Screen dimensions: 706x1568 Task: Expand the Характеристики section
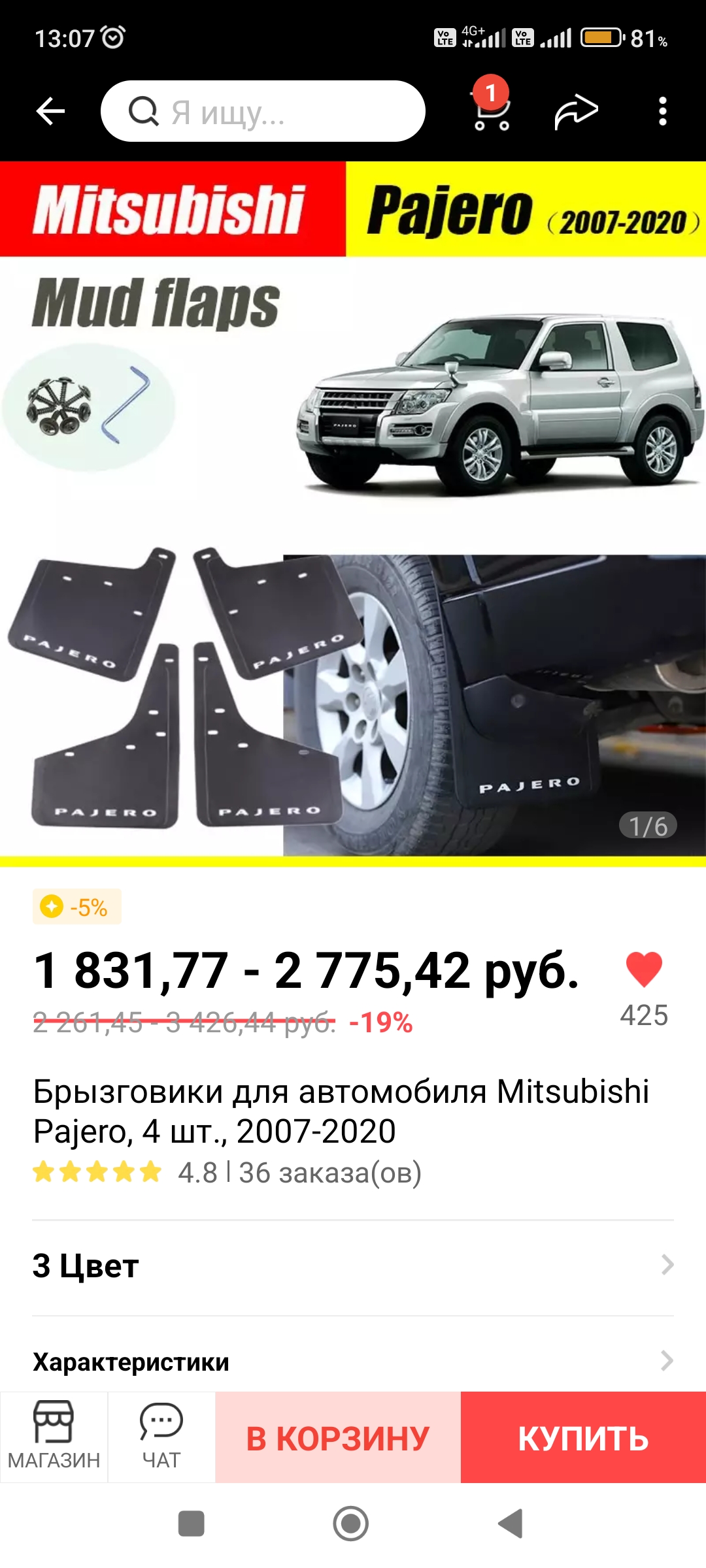pos(353,1362)
